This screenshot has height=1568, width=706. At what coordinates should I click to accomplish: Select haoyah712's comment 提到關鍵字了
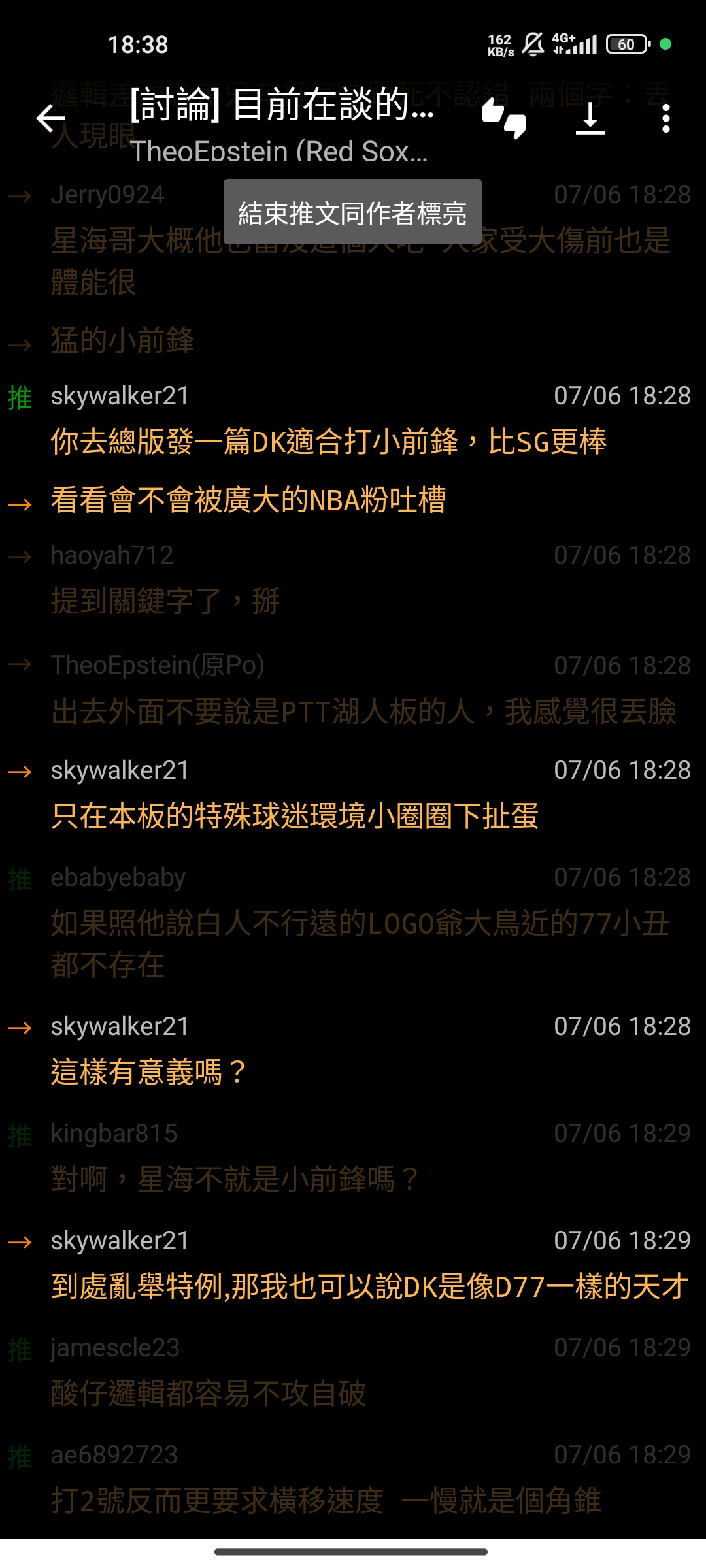point(353,579)
